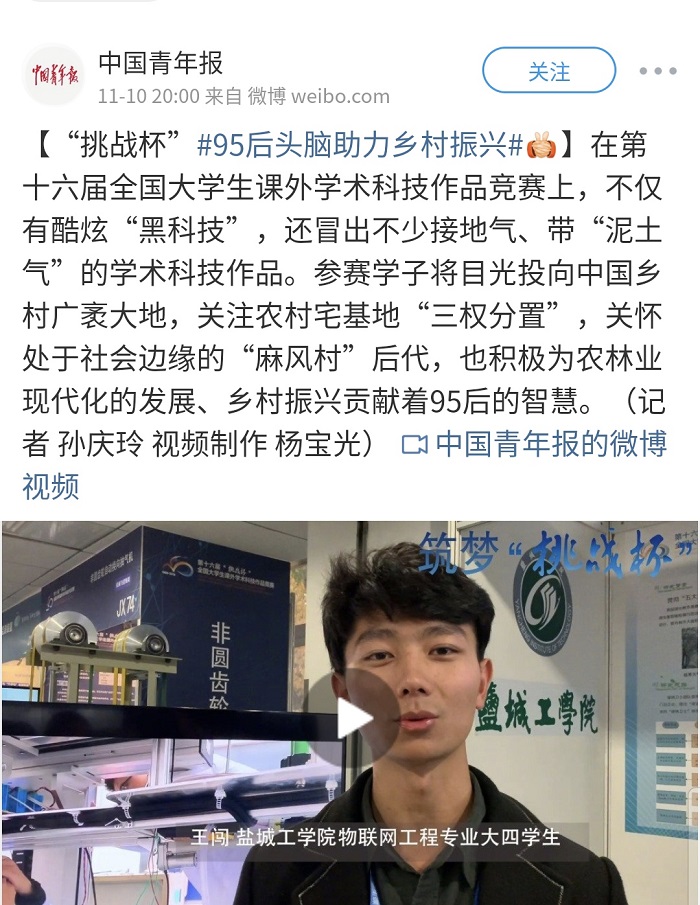Viewport: 700px width, 905px height.
Task: Open the 中国青年报 account name
Action: pyautogui.click(x=160, y=62)
